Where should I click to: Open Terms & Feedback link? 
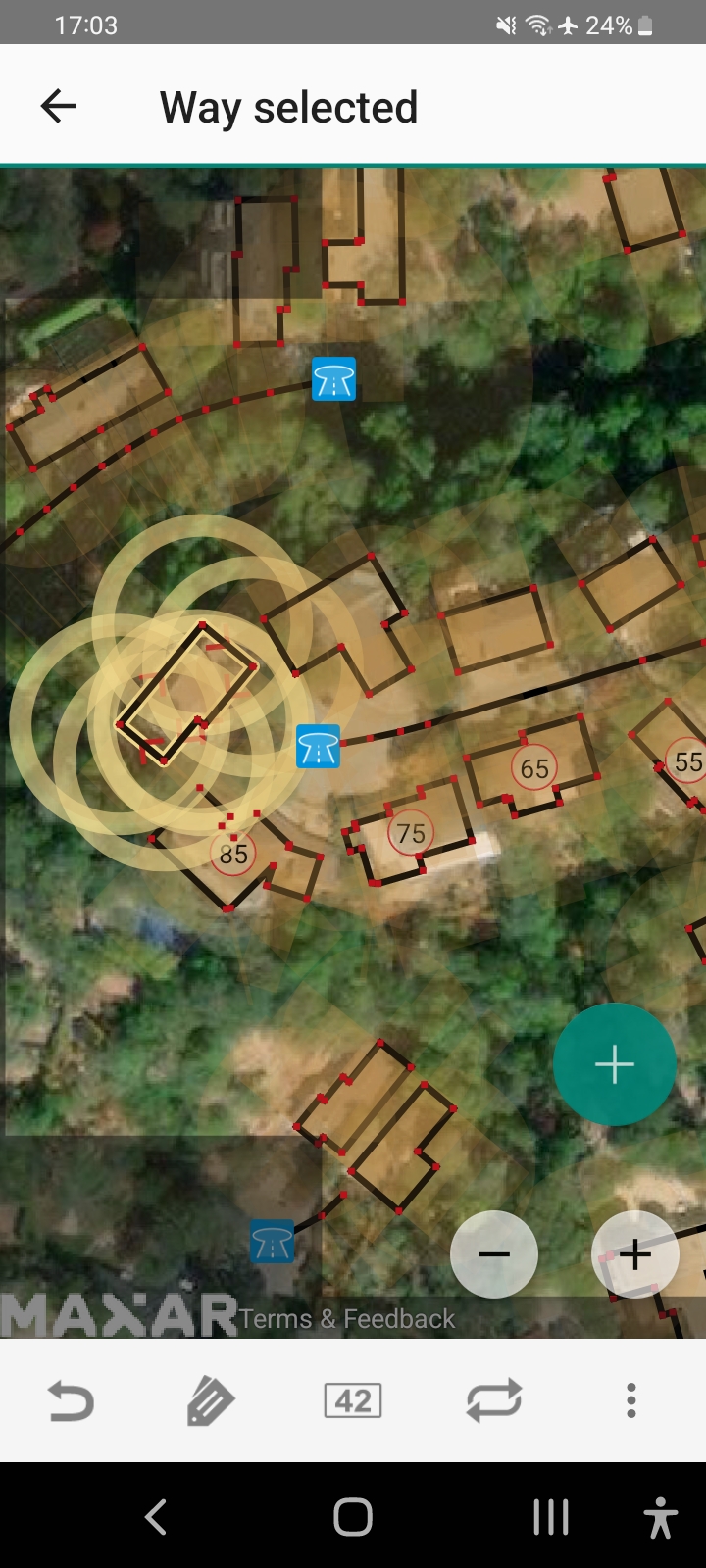(347, 1319)
